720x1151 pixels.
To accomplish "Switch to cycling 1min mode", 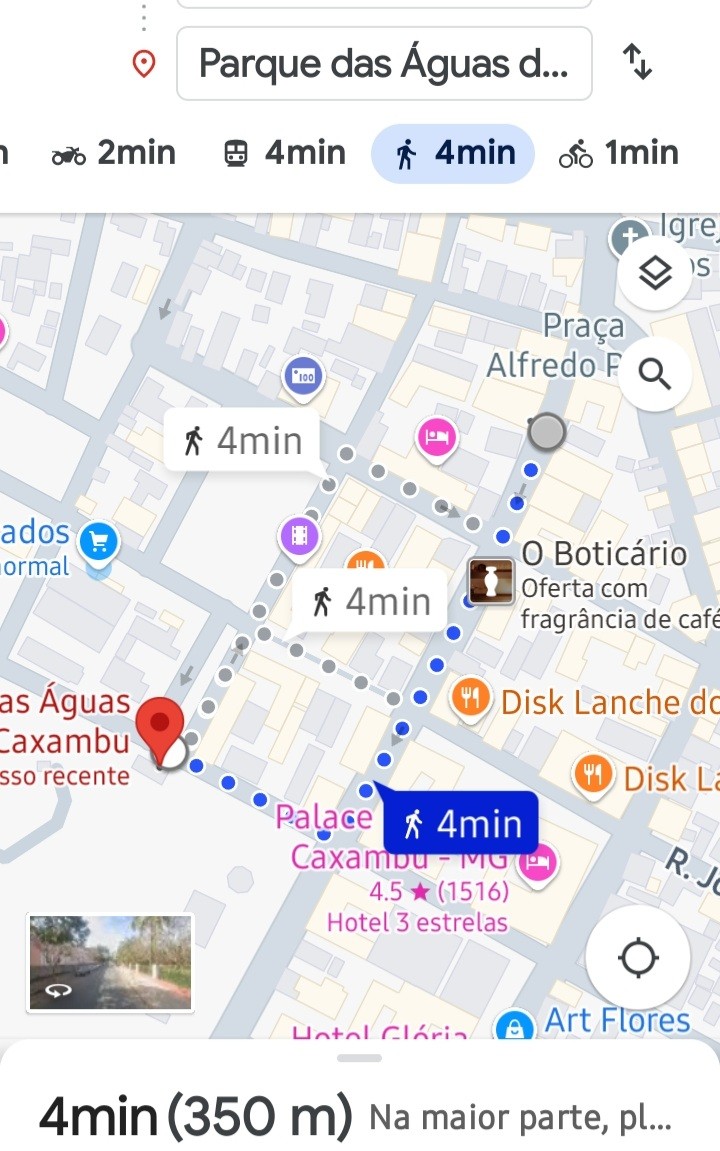I will tap(619, 153).
